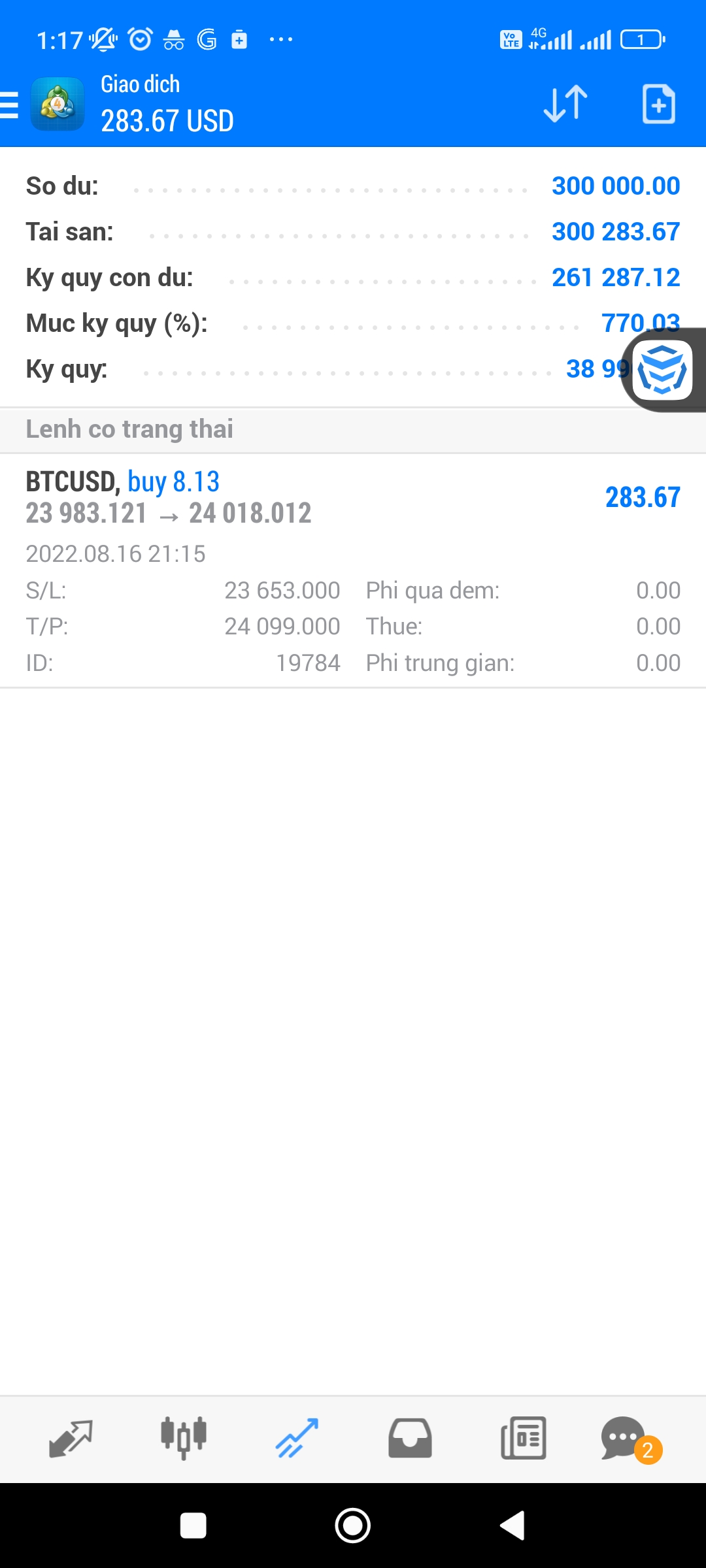706x1568 pixels.
Task: Go back with system back button
Action: coord(513,1526)
